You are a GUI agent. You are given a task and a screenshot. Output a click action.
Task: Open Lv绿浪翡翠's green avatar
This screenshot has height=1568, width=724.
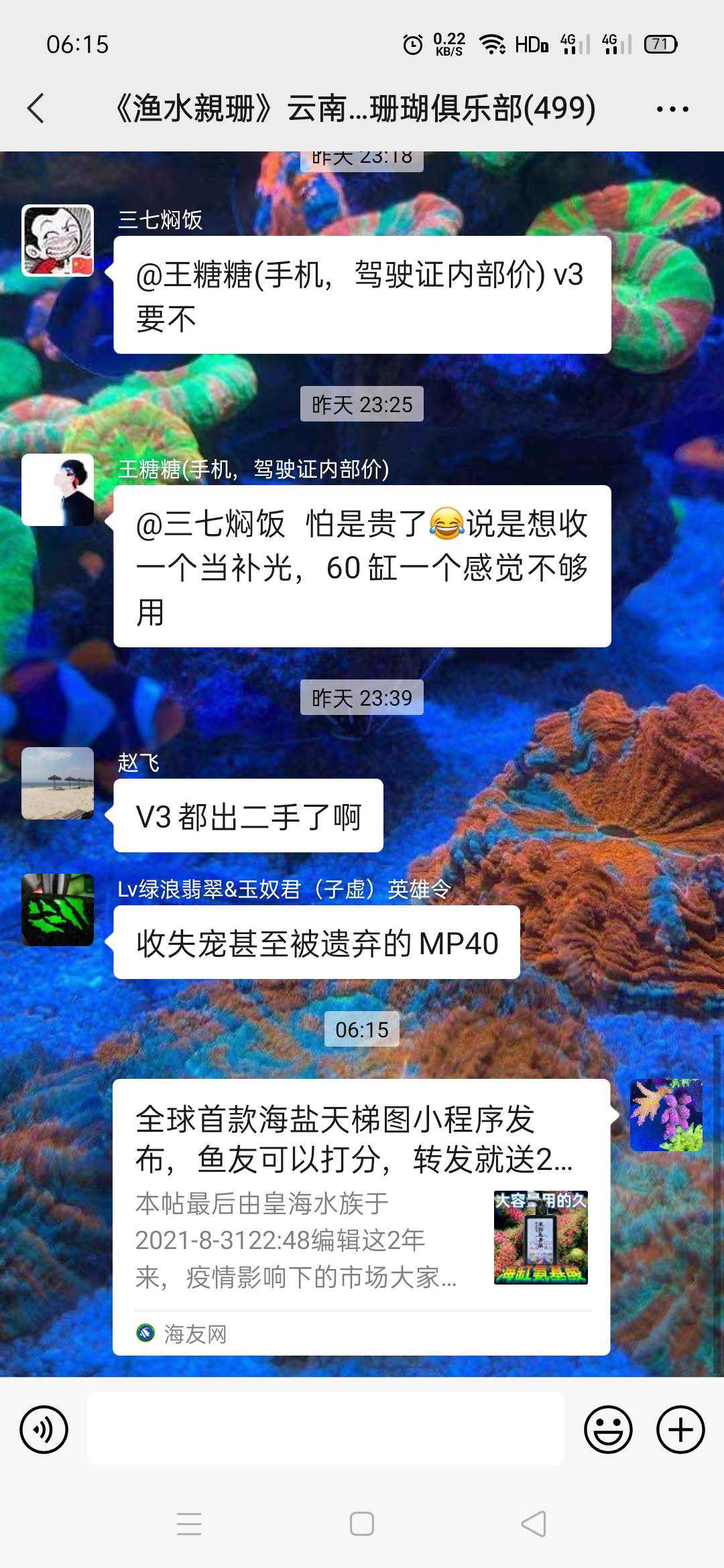coord(58,910)
